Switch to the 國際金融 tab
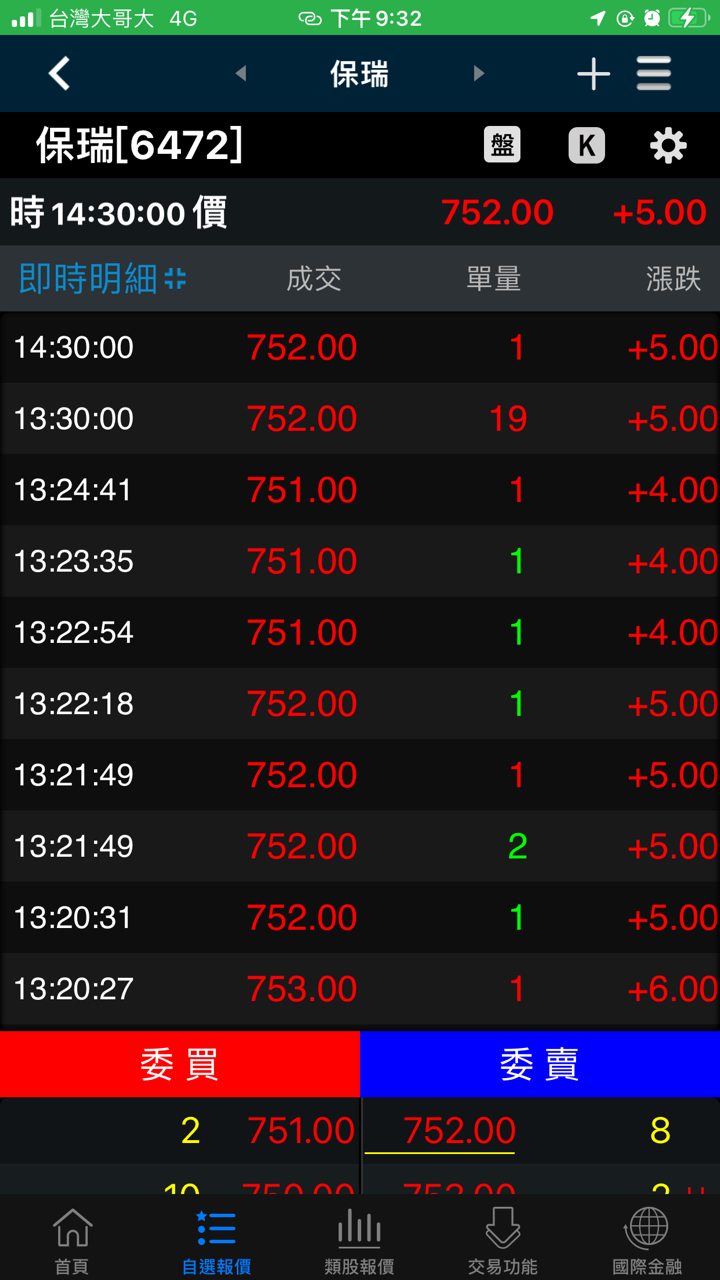Viewport: 720px width, 1280px height. [x=647, y=1240]
